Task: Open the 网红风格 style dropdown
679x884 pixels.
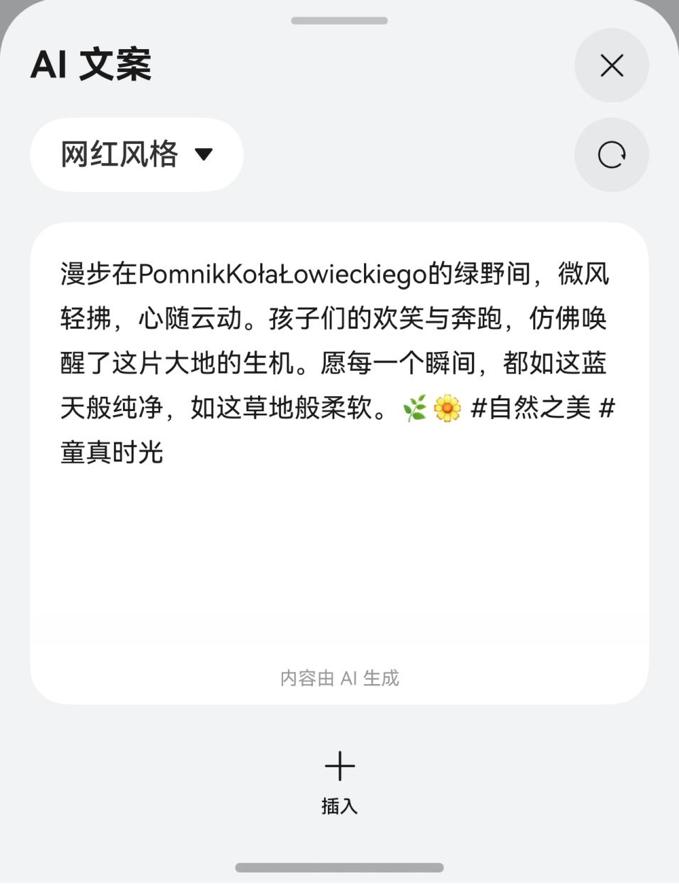Action: (x=136, y=154)
